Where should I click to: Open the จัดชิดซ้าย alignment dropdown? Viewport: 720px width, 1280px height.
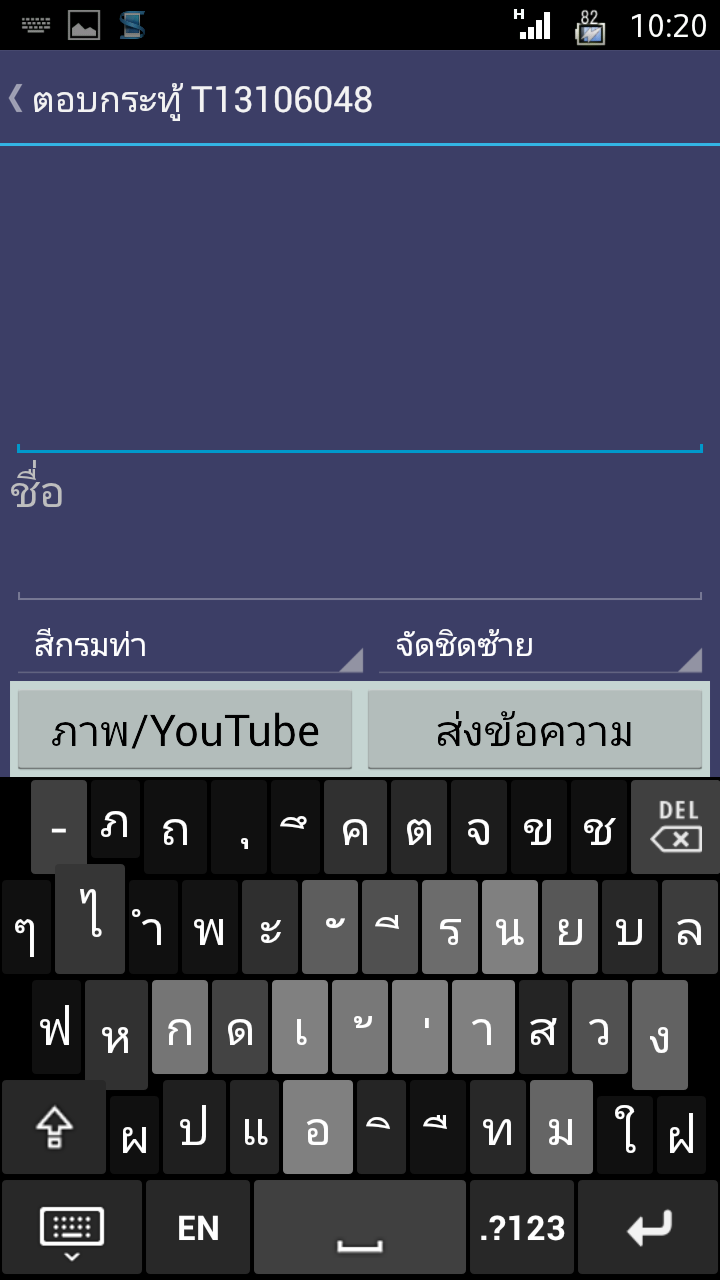tap(541, 645)
